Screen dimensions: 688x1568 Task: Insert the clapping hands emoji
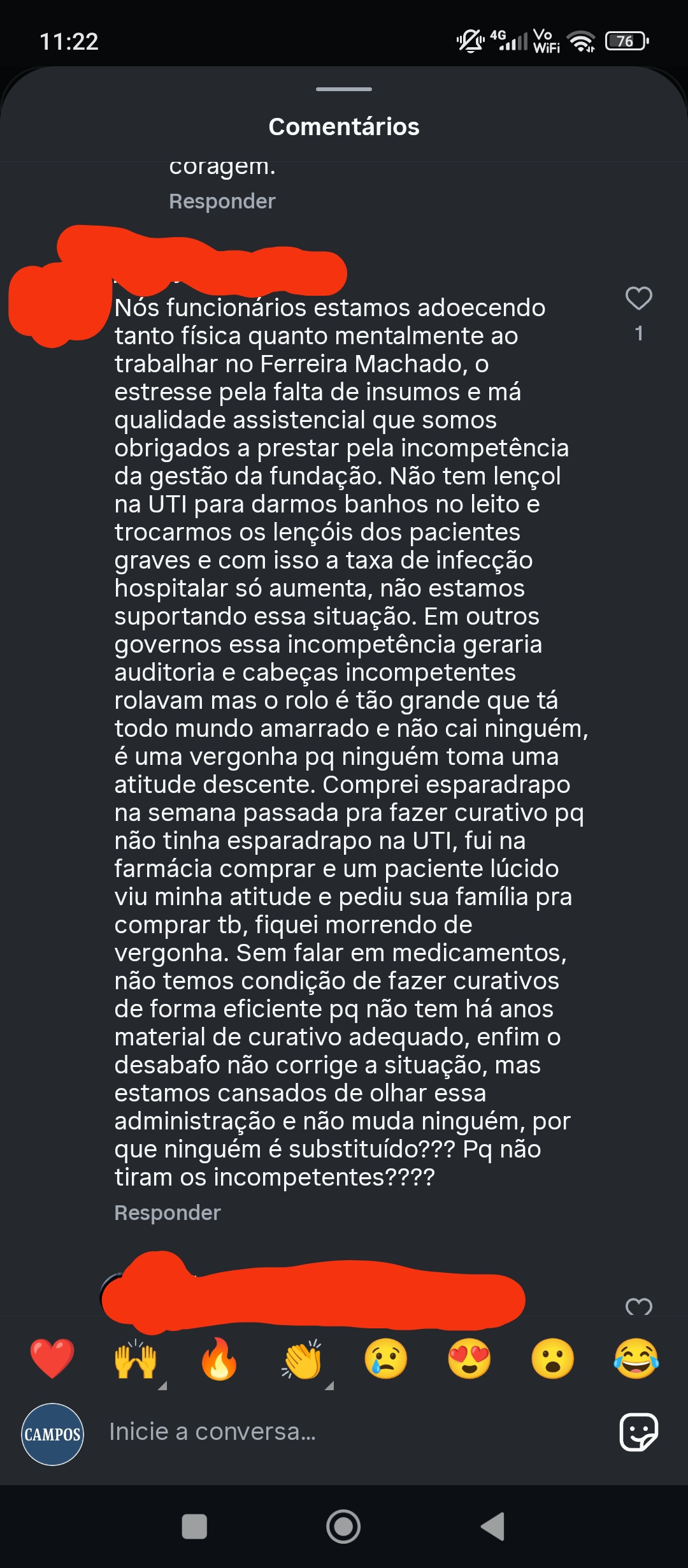(x=302, y=1358)
